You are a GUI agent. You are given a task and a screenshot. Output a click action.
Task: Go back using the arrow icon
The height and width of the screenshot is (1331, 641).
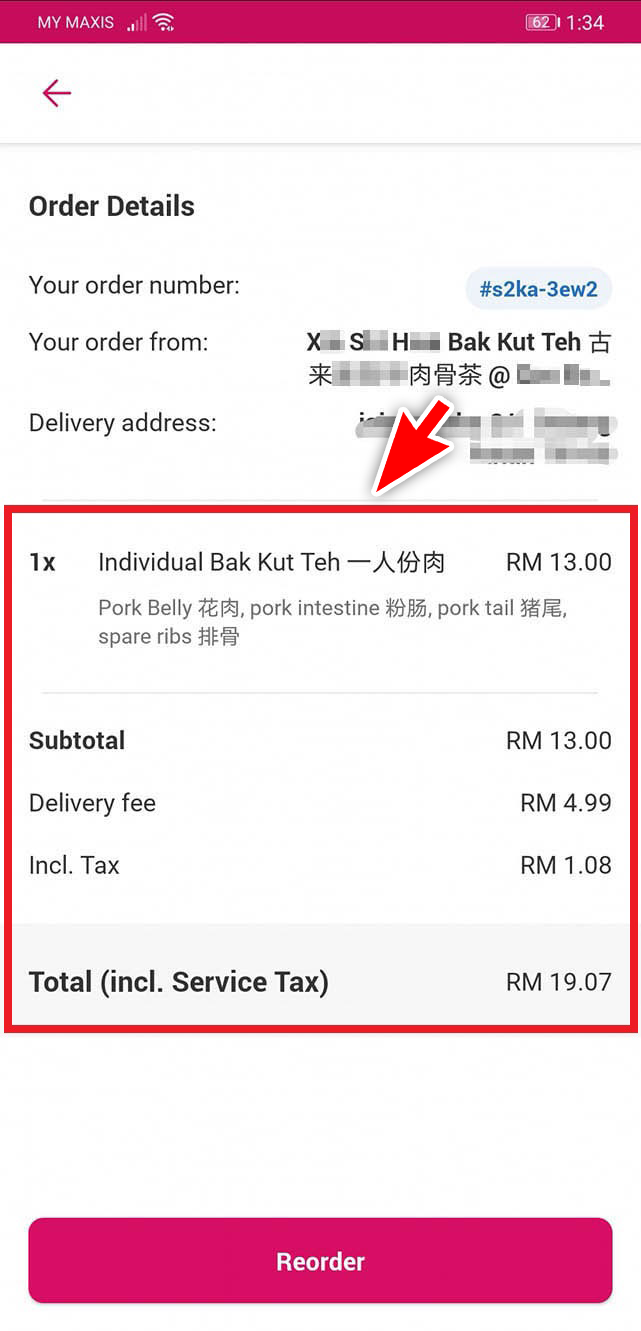coord(56,93)
